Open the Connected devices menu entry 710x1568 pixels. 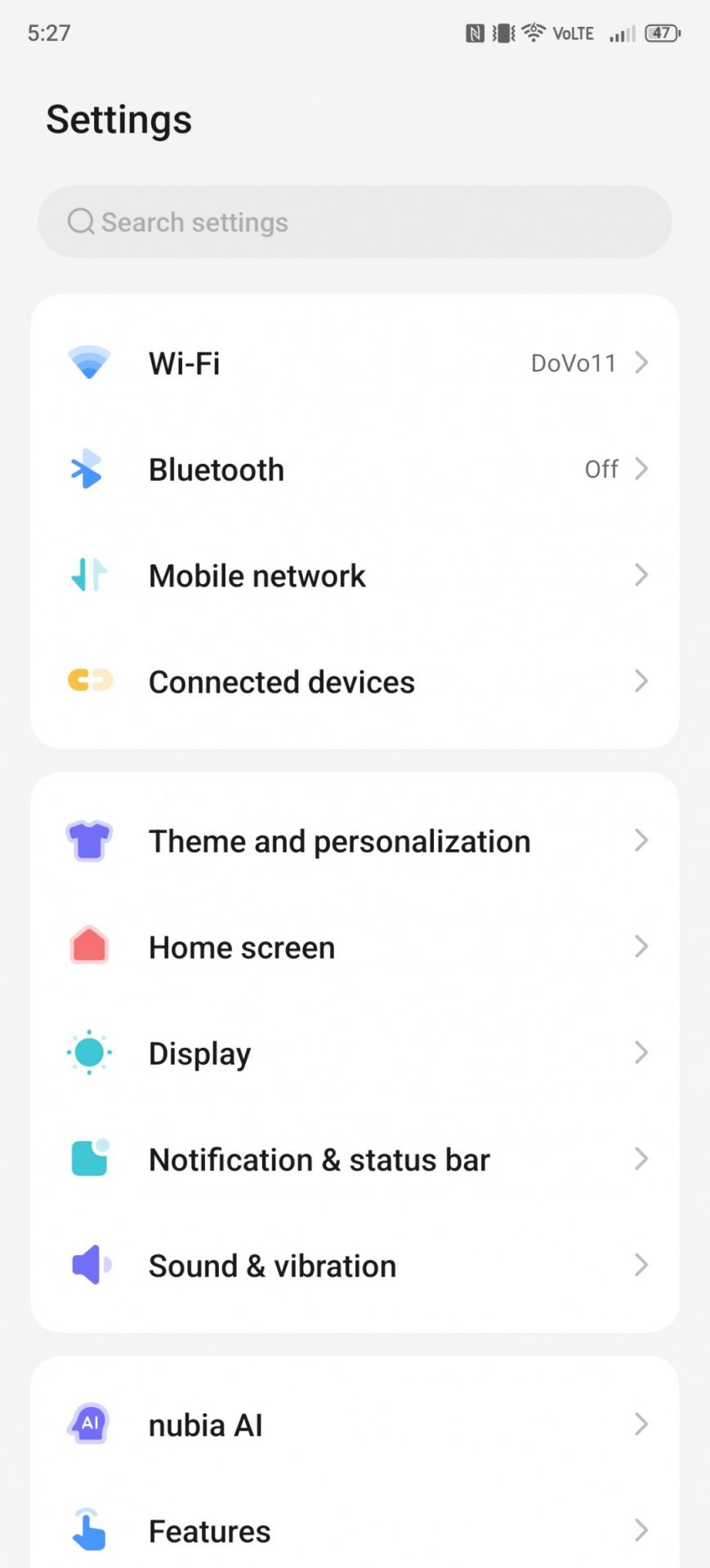[355, 681]
